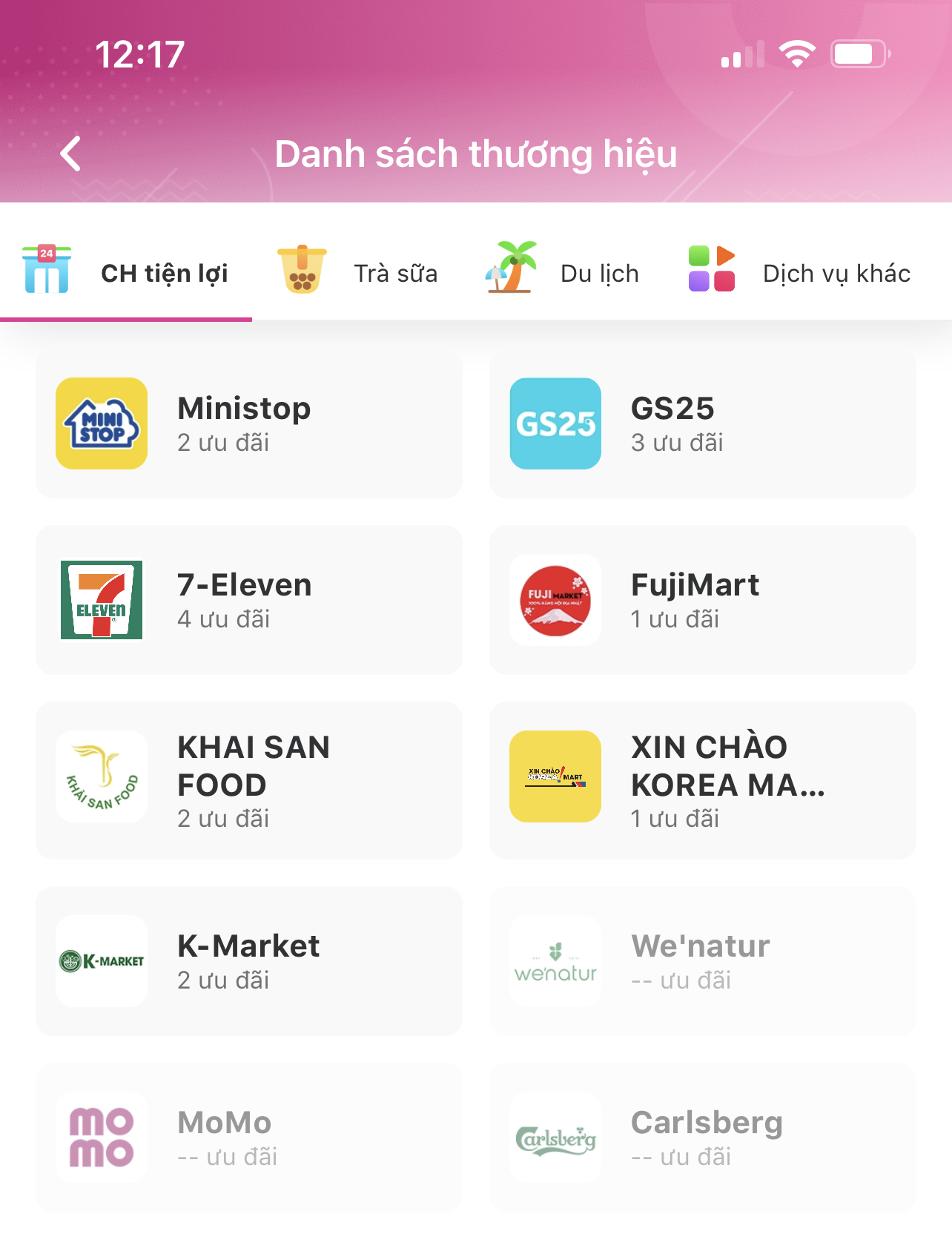Tap the GS25 store icon
The image size is (952, 1260).
[x=555, y=423]
